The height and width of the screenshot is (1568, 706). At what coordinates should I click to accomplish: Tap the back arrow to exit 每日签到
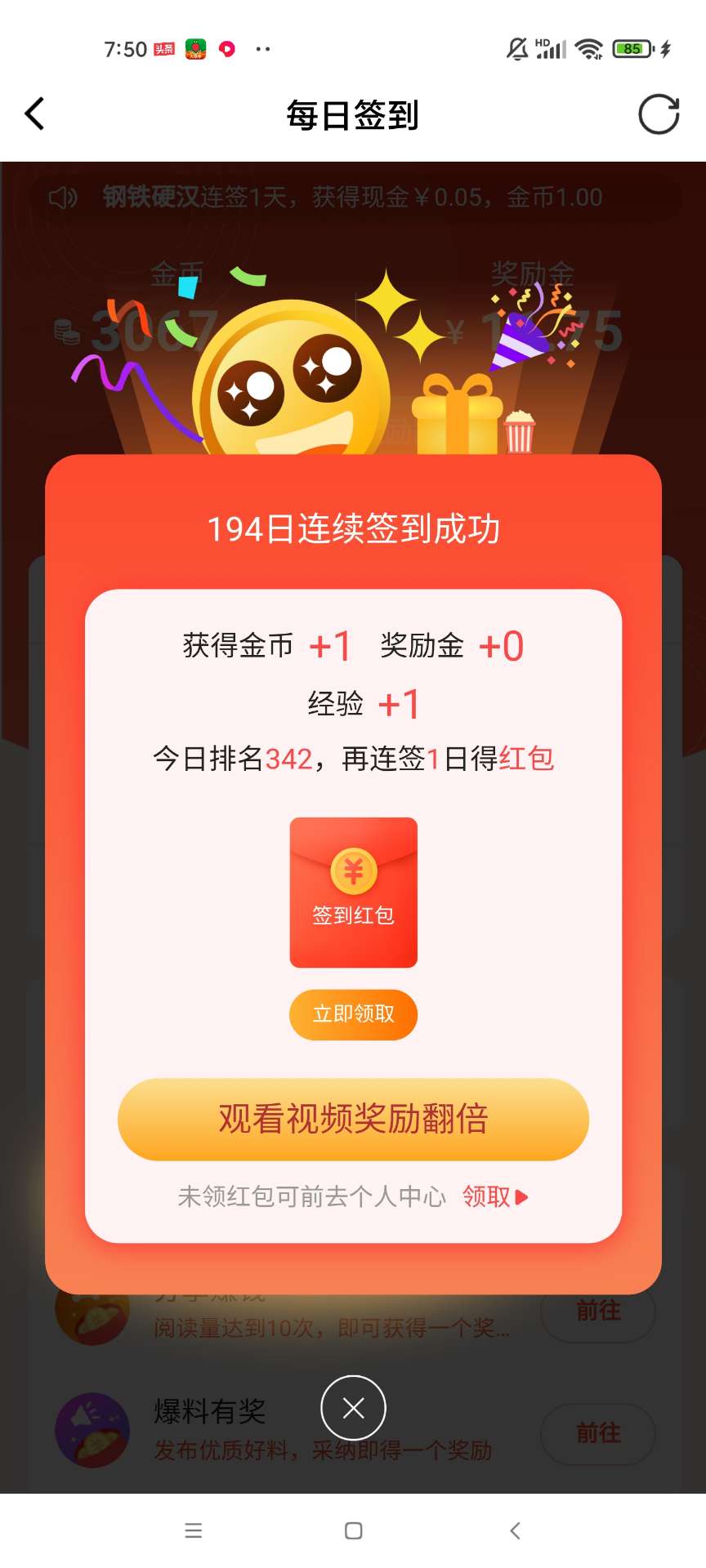click(34, 114)
